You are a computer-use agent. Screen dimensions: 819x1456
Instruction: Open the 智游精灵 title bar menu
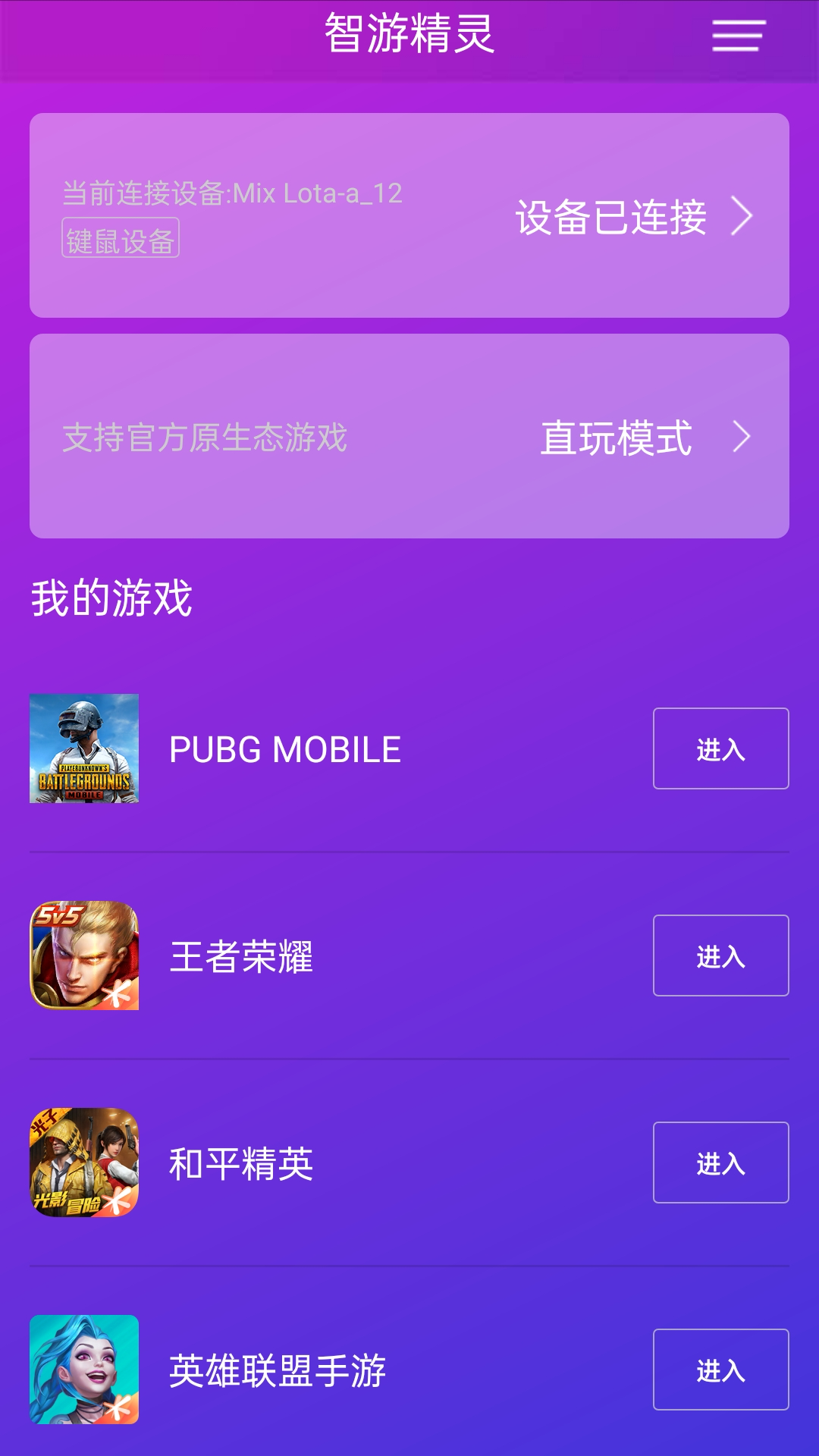pos(409,36)
